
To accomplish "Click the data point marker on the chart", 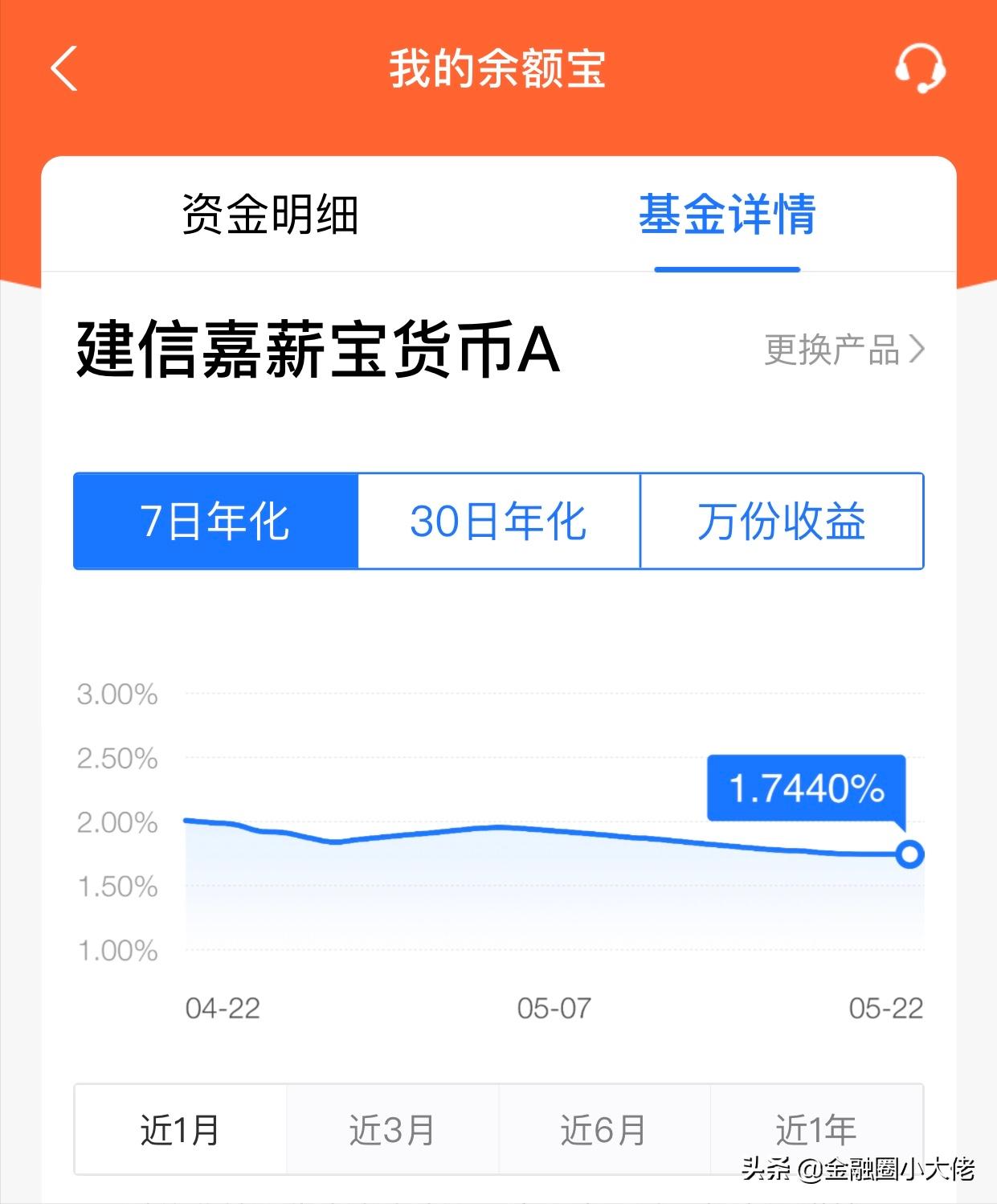I will click(909, 854).
